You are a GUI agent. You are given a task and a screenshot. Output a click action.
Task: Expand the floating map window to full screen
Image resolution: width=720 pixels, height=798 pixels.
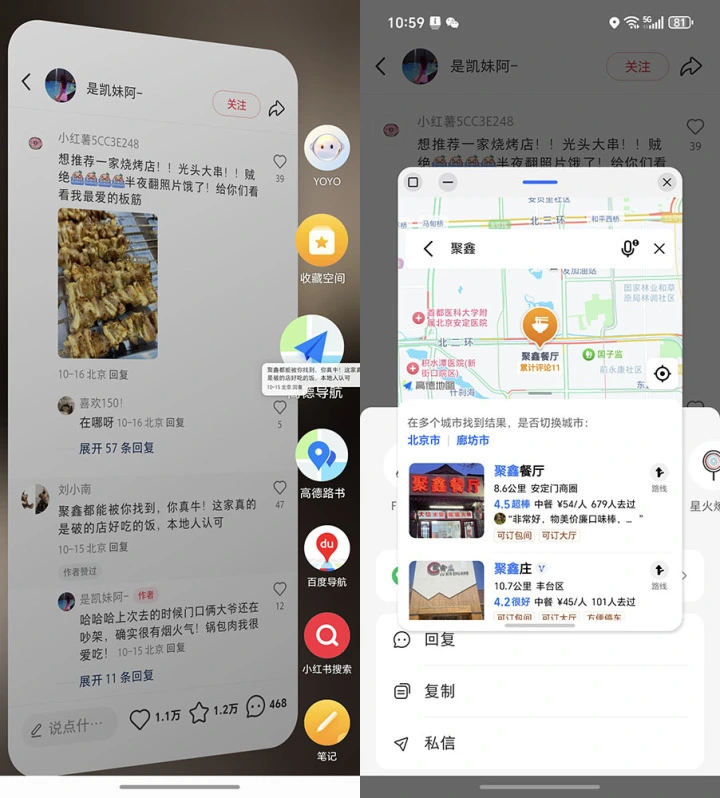[413, 182]
